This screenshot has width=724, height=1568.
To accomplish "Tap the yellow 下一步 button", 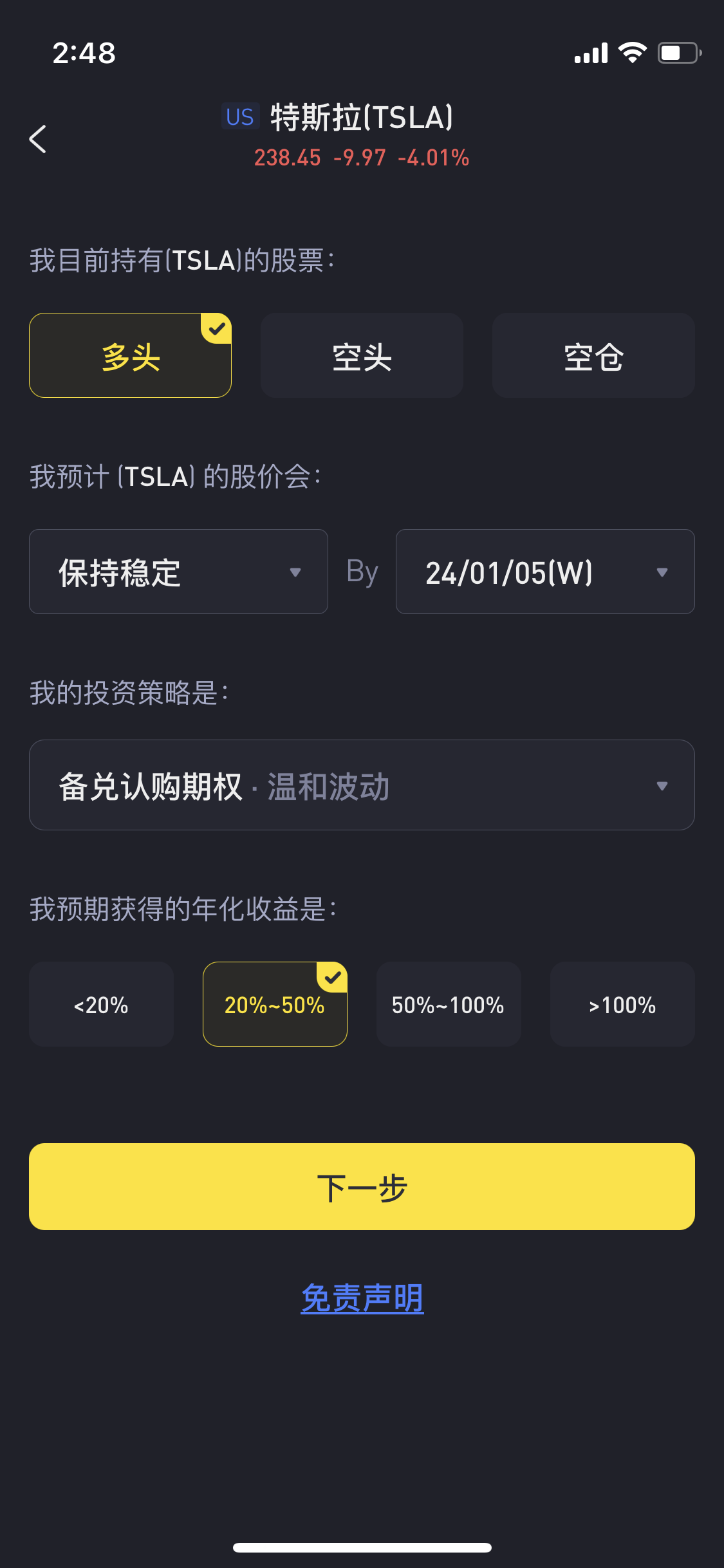I will coord(362,1186).
